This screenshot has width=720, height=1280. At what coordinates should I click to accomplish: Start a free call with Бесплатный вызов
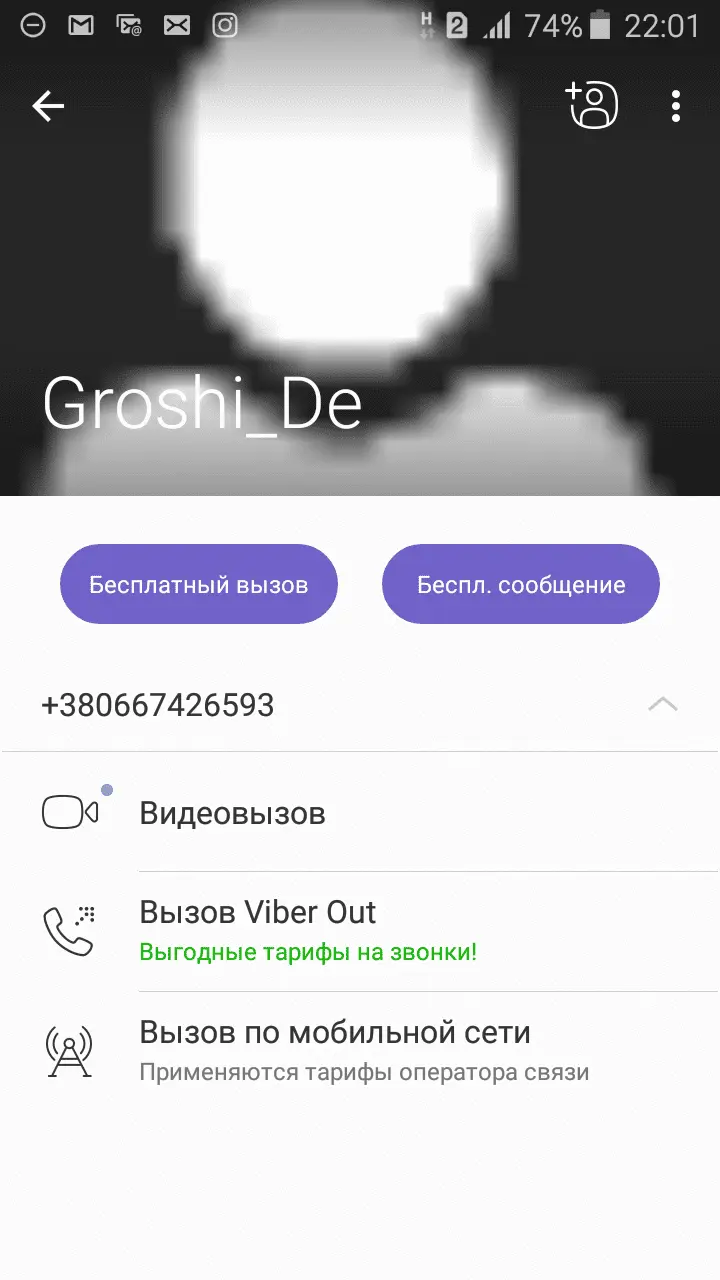(199, 585)
